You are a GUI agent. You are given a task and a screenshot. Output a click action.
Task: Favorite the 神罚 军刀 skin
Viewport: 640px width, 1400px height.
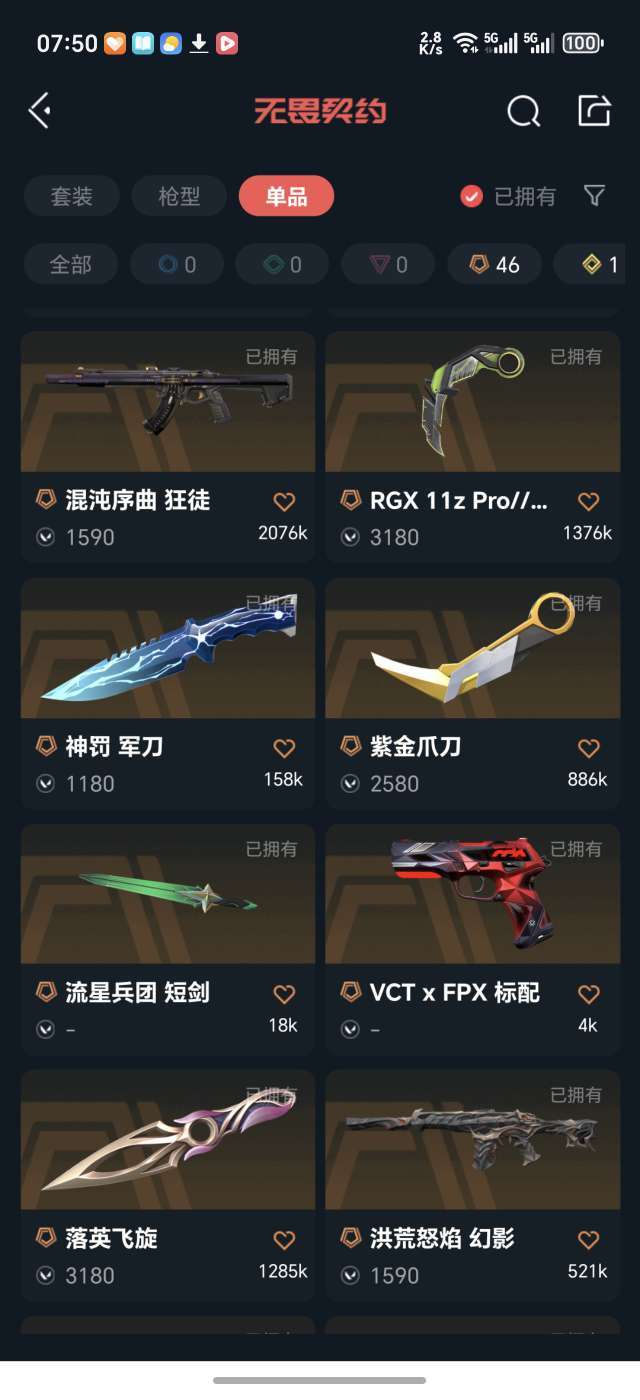284,748
